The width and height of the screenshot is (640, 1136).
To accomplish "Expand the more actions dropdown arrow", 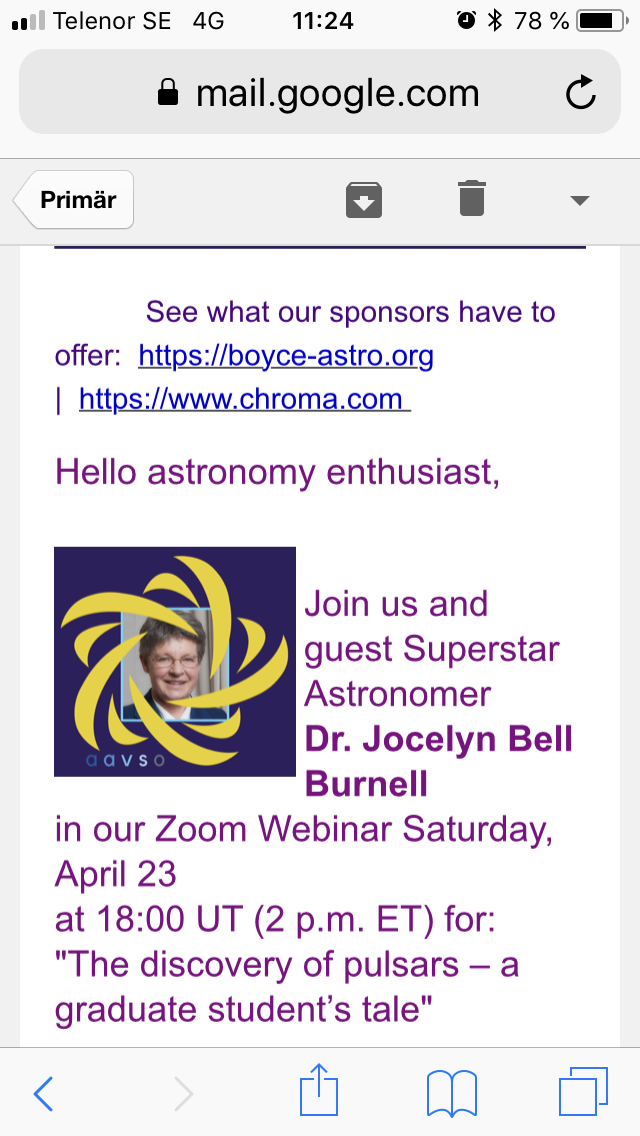I will pos(580,200).
